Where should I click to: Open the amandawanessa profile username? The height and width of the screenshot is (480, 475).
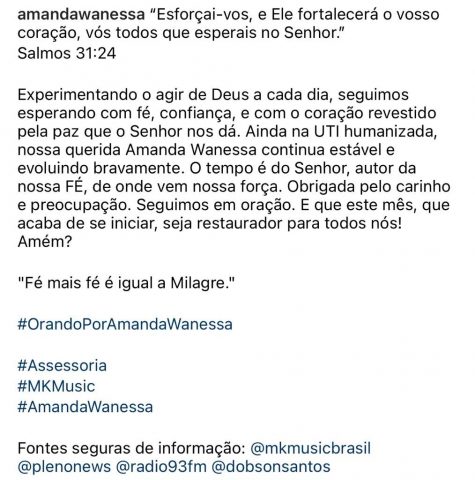81,14
